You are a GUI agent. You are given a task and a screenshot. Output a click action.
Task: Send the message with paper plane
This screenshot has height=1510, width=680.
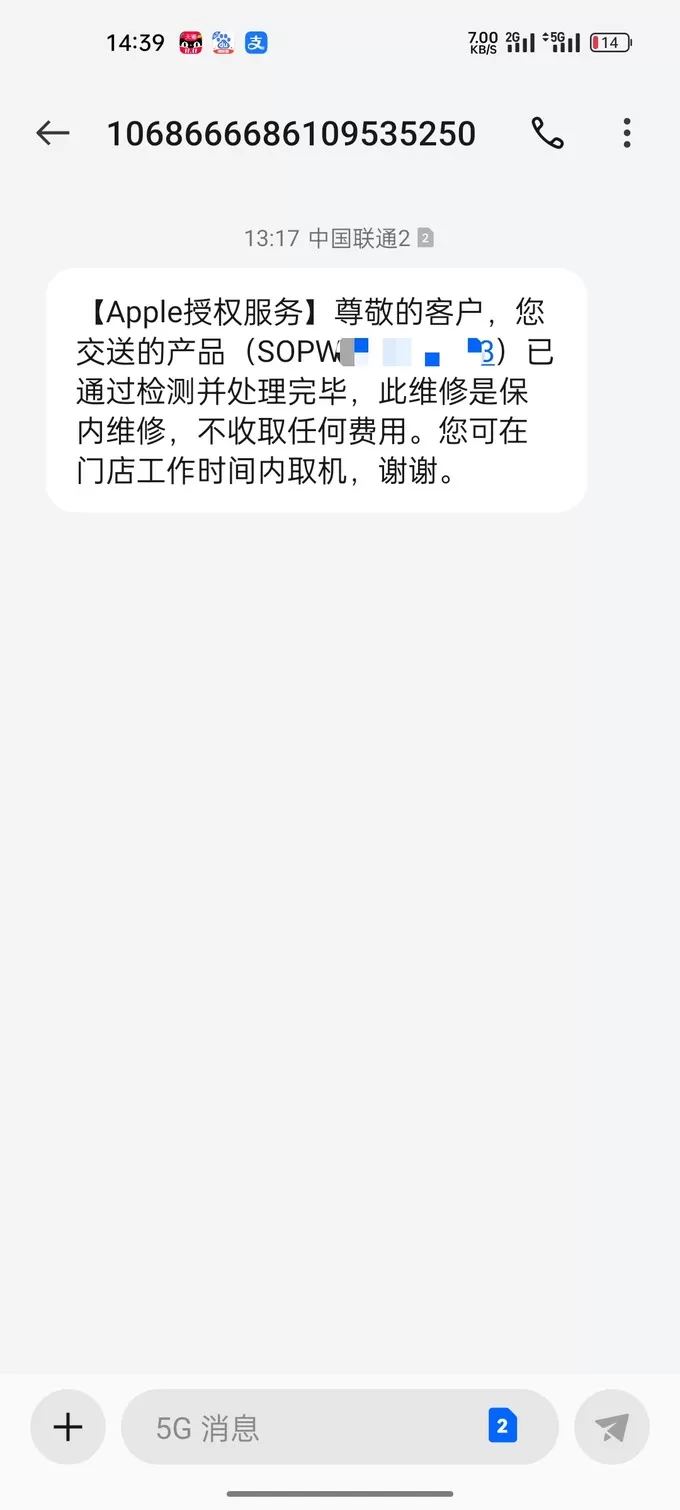coord(612,1427)
